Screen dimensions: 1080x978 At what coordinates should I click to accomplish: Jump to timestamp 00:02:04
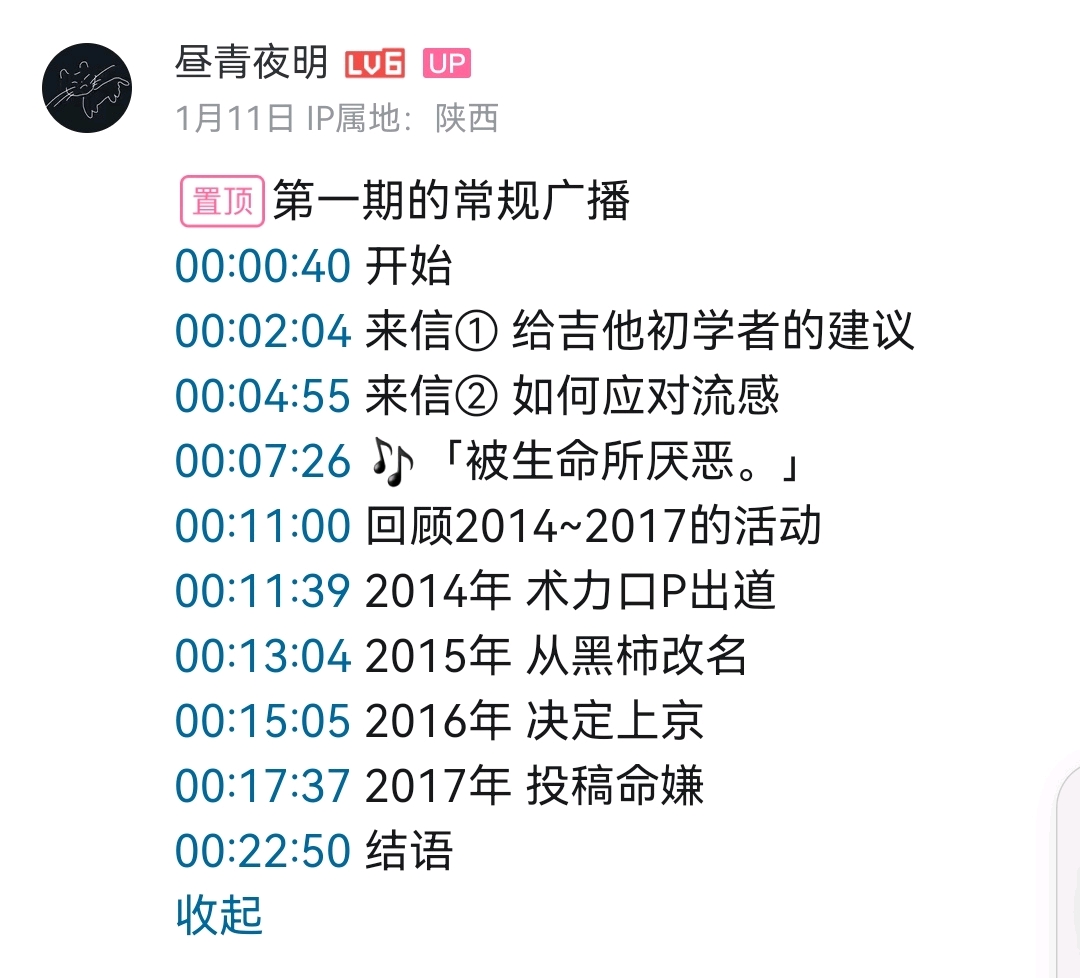(x=262, y=331)
